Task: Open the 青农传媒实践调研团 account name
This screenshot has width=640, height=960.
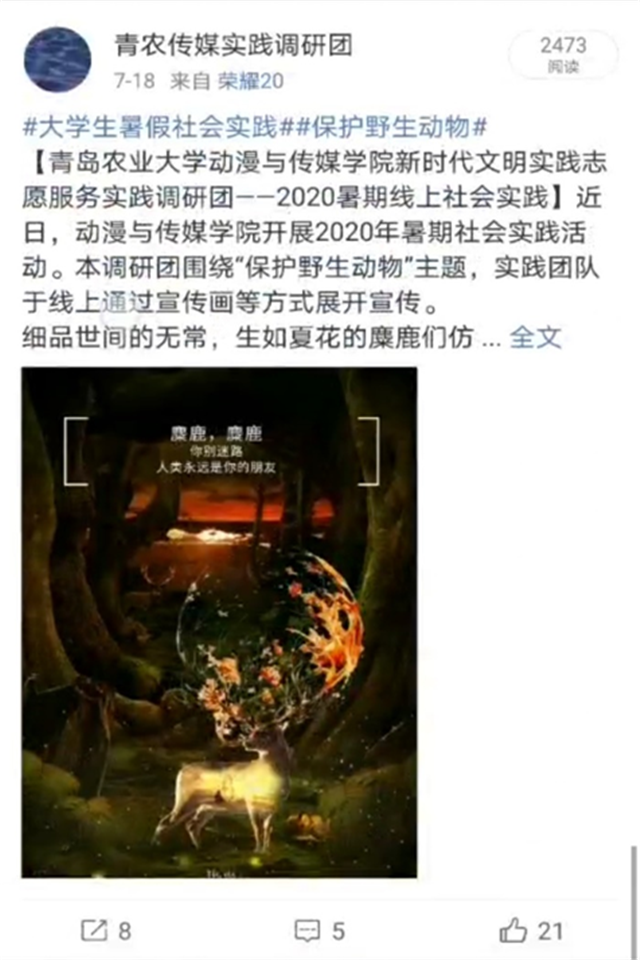Action: [x=233, y=44]
